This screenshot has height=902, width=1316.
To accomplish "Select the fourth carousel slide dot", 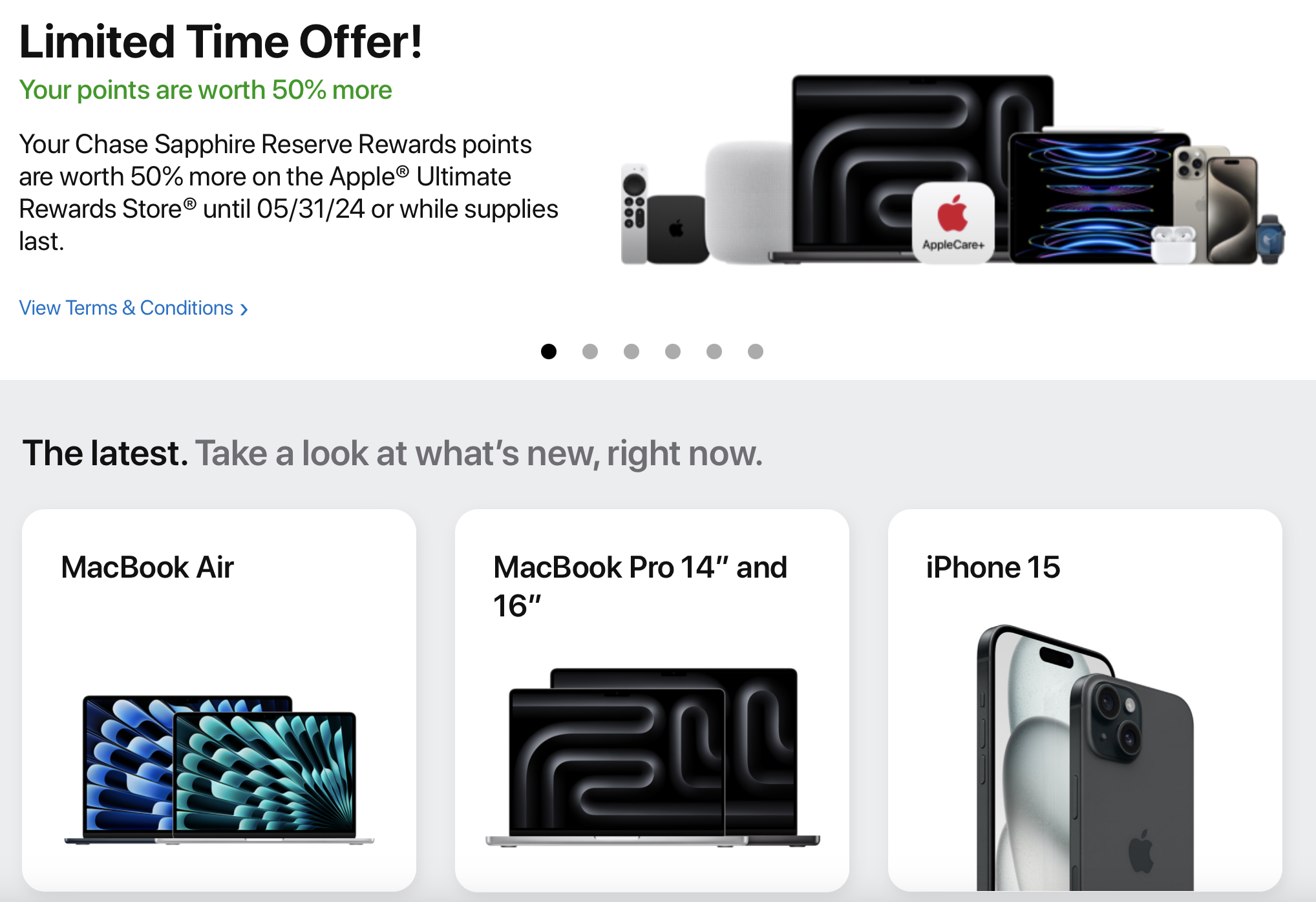I will pyautogui.click(x=672, y=351).
